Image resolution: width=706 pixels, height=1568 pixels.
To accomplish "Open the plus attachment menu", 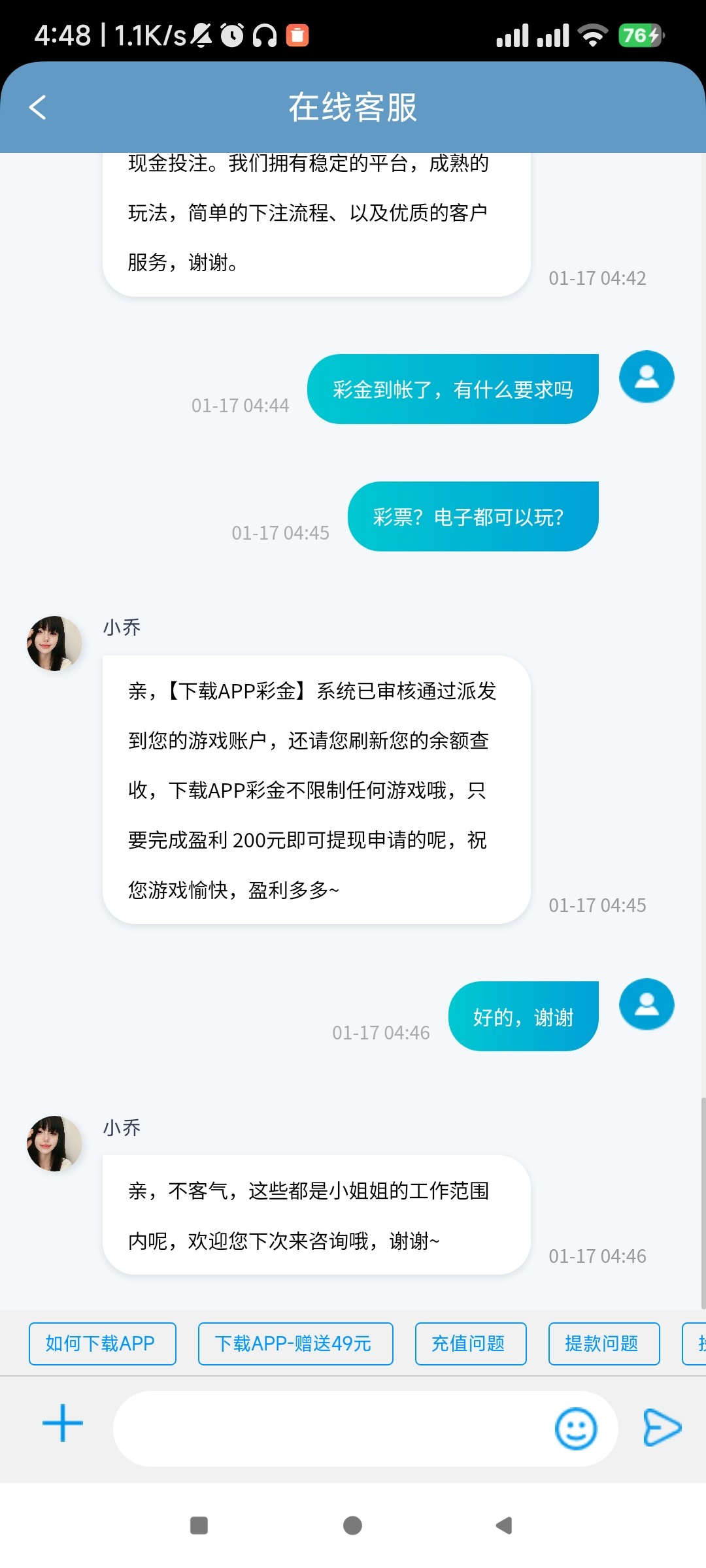I will [63, 1423].
